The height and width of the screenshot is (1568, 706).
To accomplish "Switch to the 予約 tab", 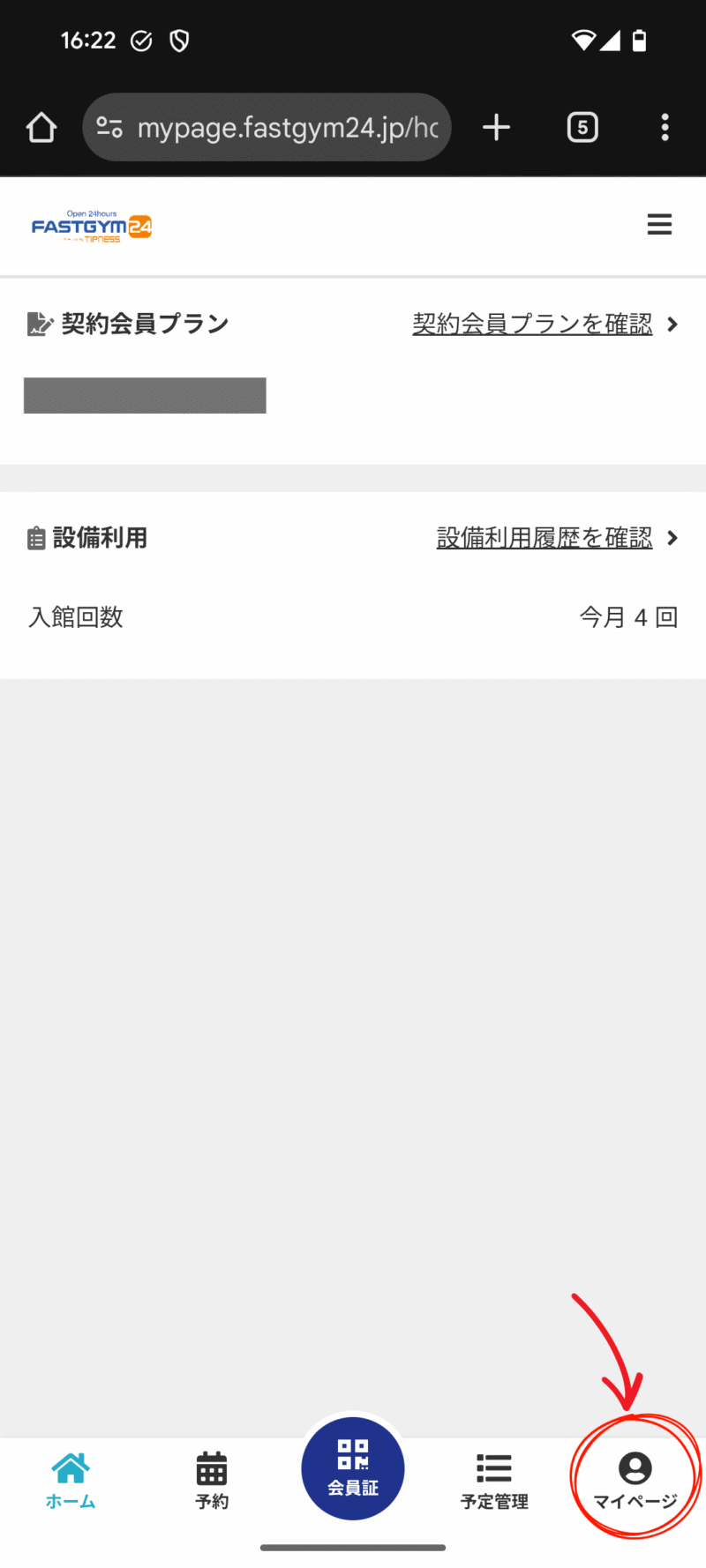I will pyautogui.click(x=212, y=1481).
